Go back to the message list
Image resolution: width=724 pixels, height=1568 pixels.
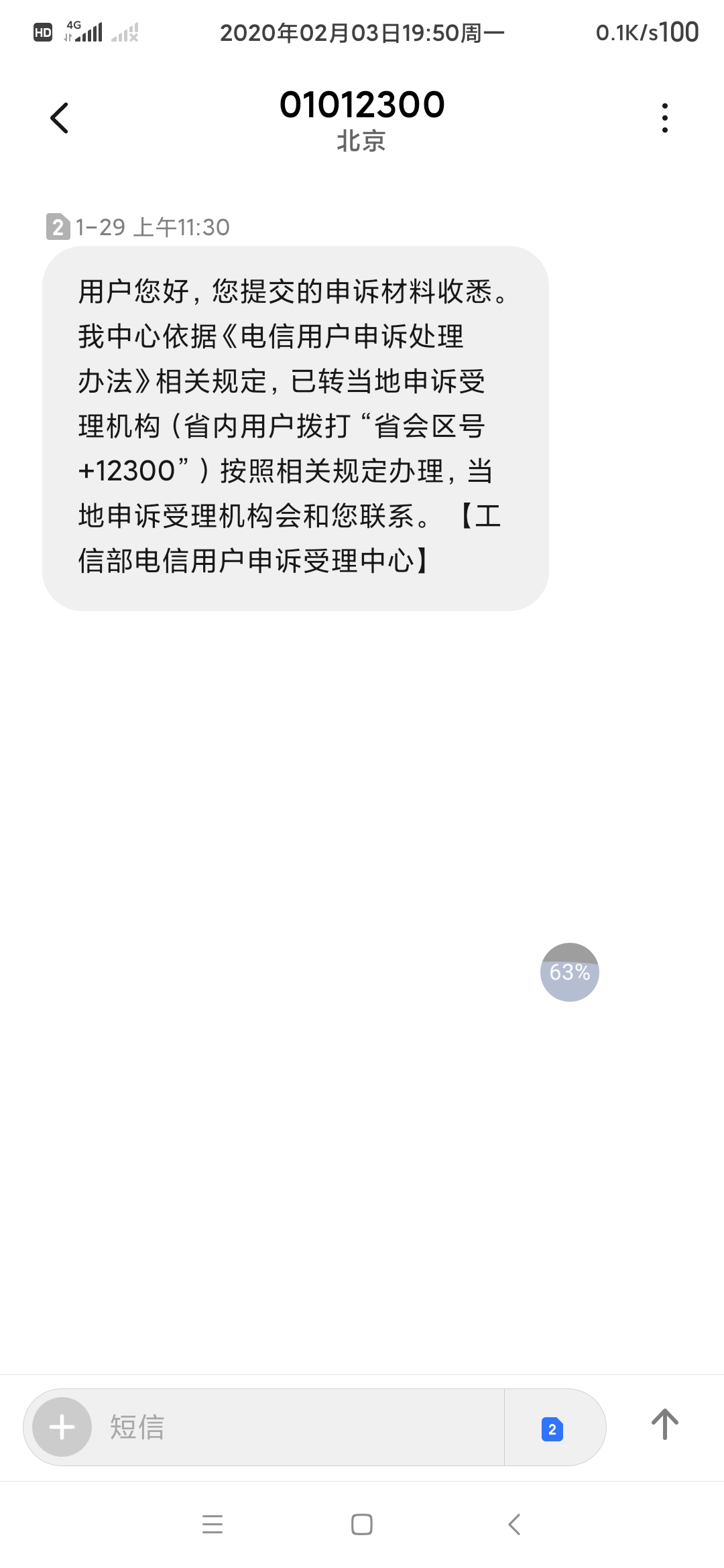60,118
